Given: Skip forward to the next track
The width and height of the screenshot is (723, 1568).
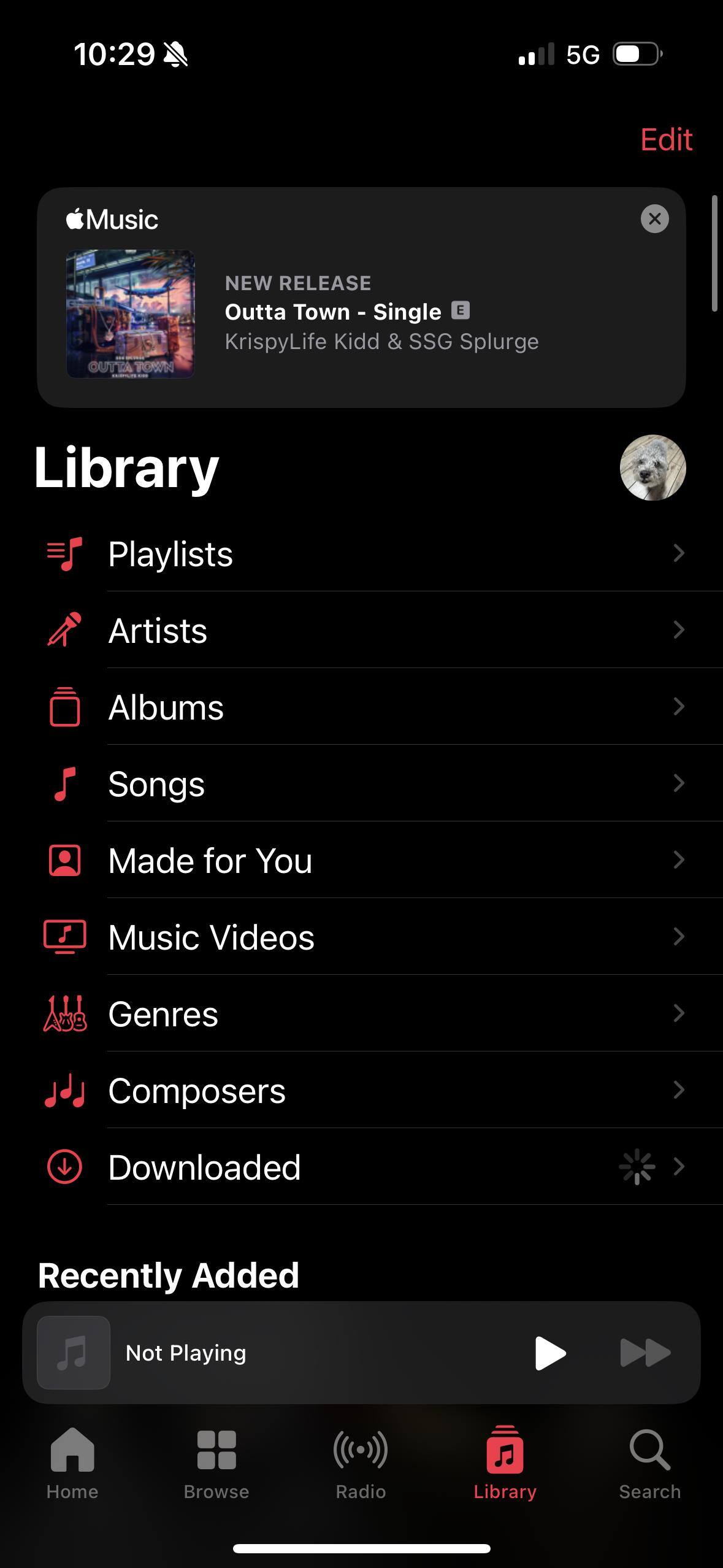Looking at the screenshot, I should [x=645, y=1353].
